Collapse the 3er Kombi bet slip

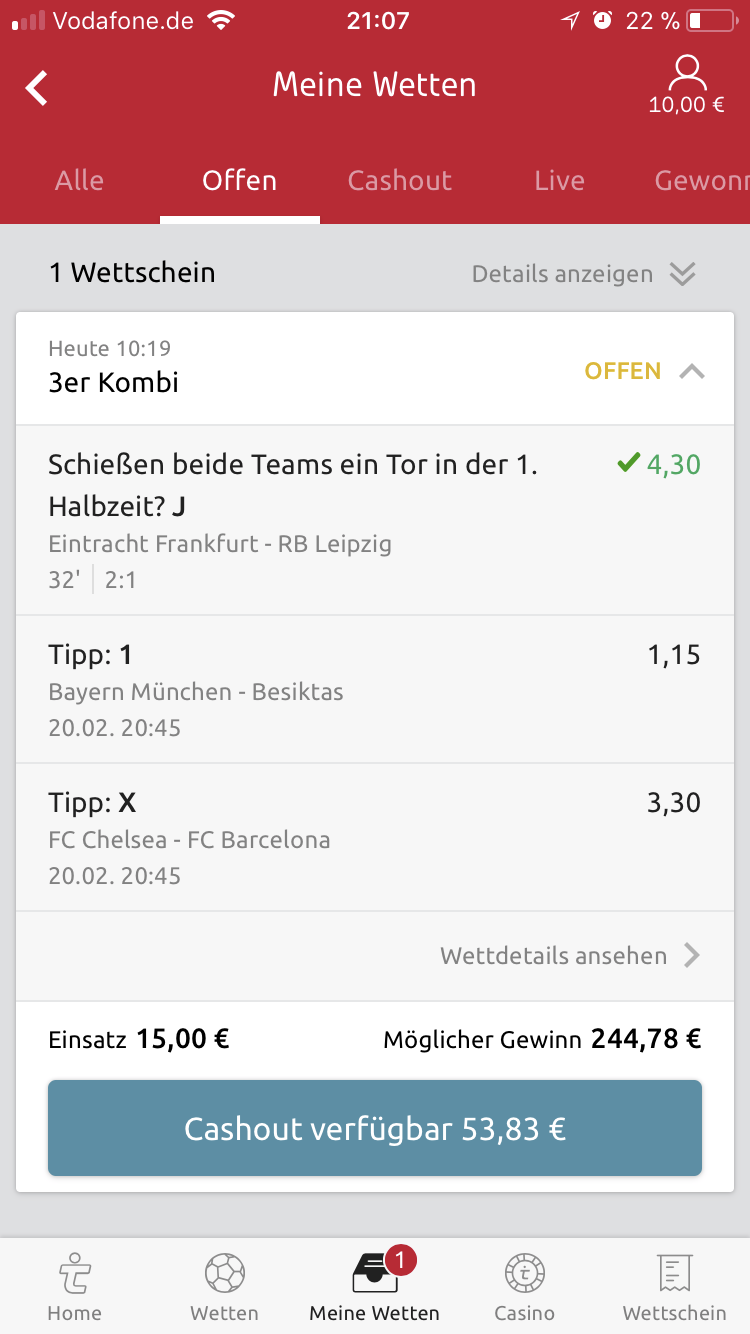point(691,371)
